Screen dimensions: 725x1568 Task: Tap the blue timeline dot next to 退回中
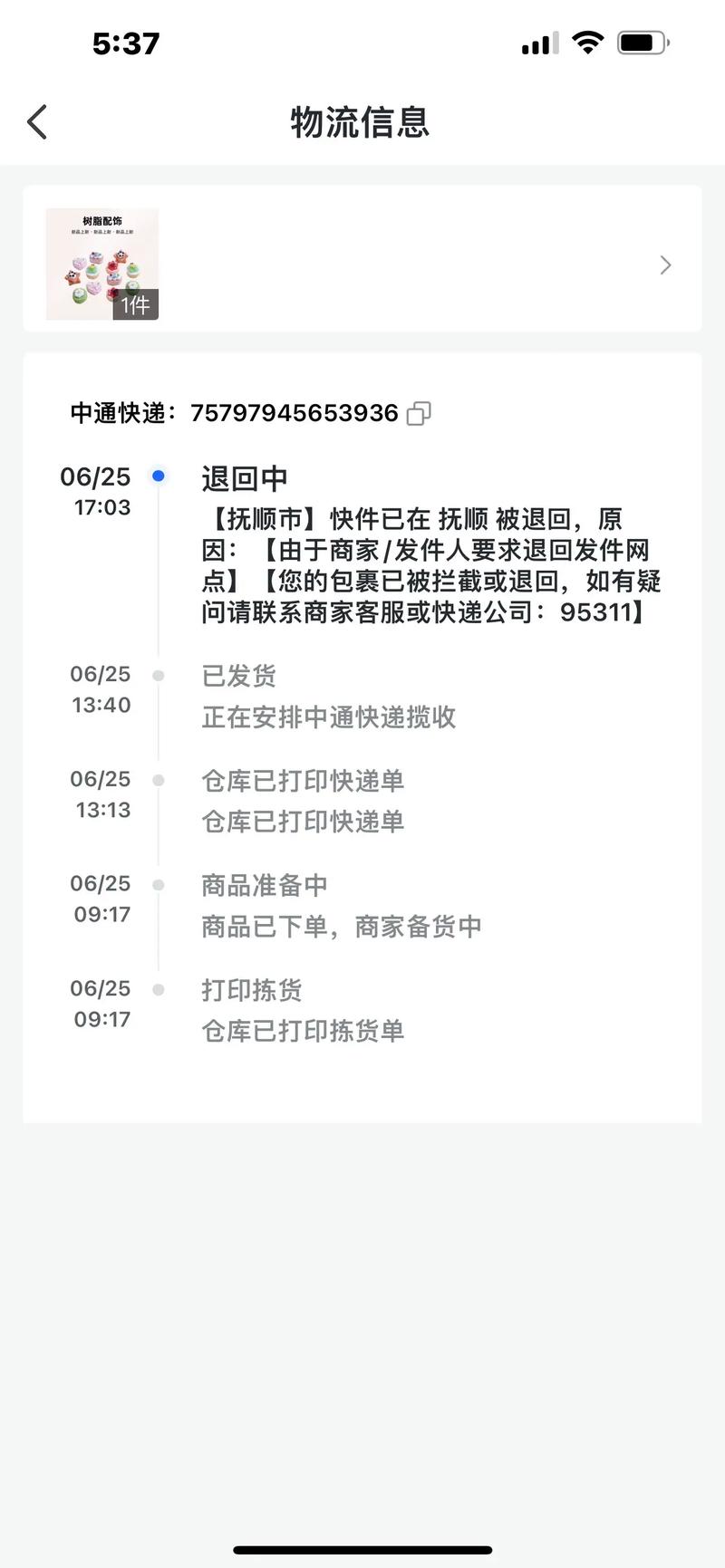coord(159,476)
